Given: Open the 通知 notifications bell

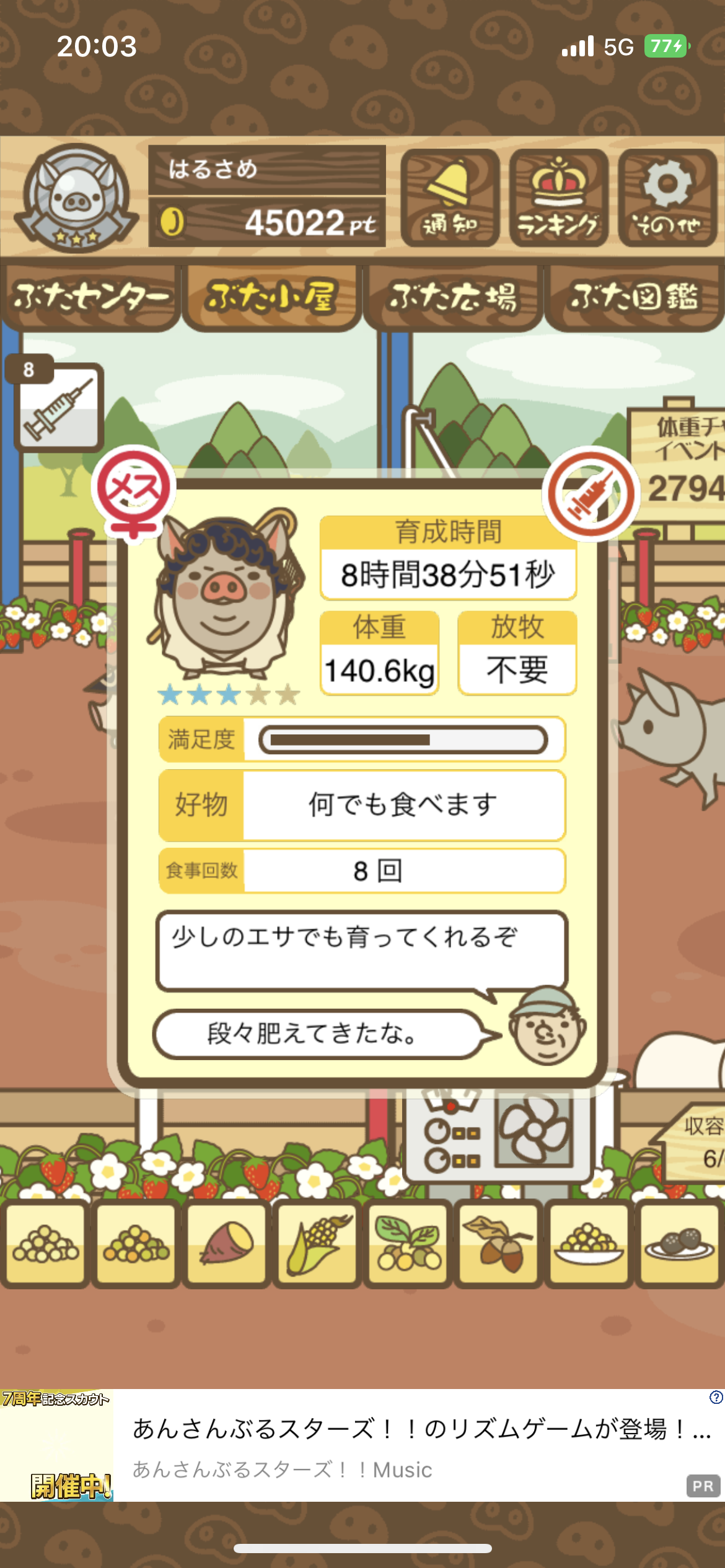Looking at the screenshot, I should 450,198.
